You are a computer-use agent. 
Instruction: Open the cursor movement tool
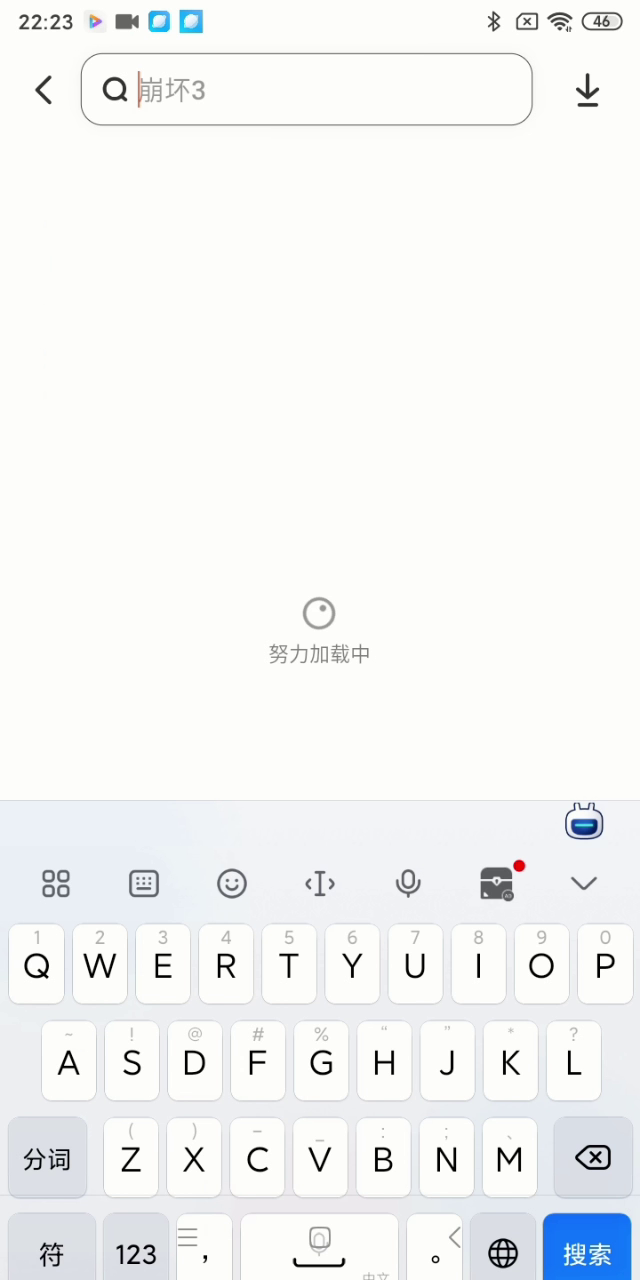(x=319, y=883)
